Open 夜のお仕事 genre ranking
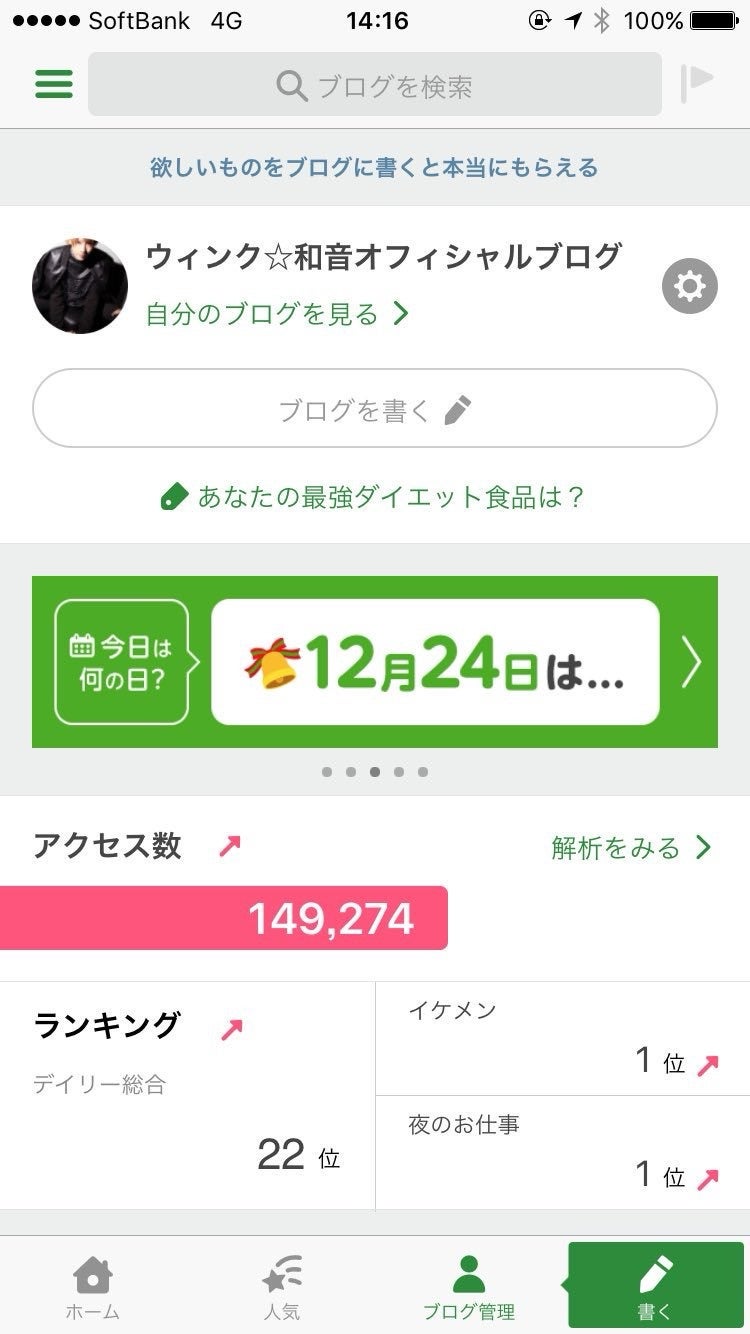 [x=562, y=1152]
